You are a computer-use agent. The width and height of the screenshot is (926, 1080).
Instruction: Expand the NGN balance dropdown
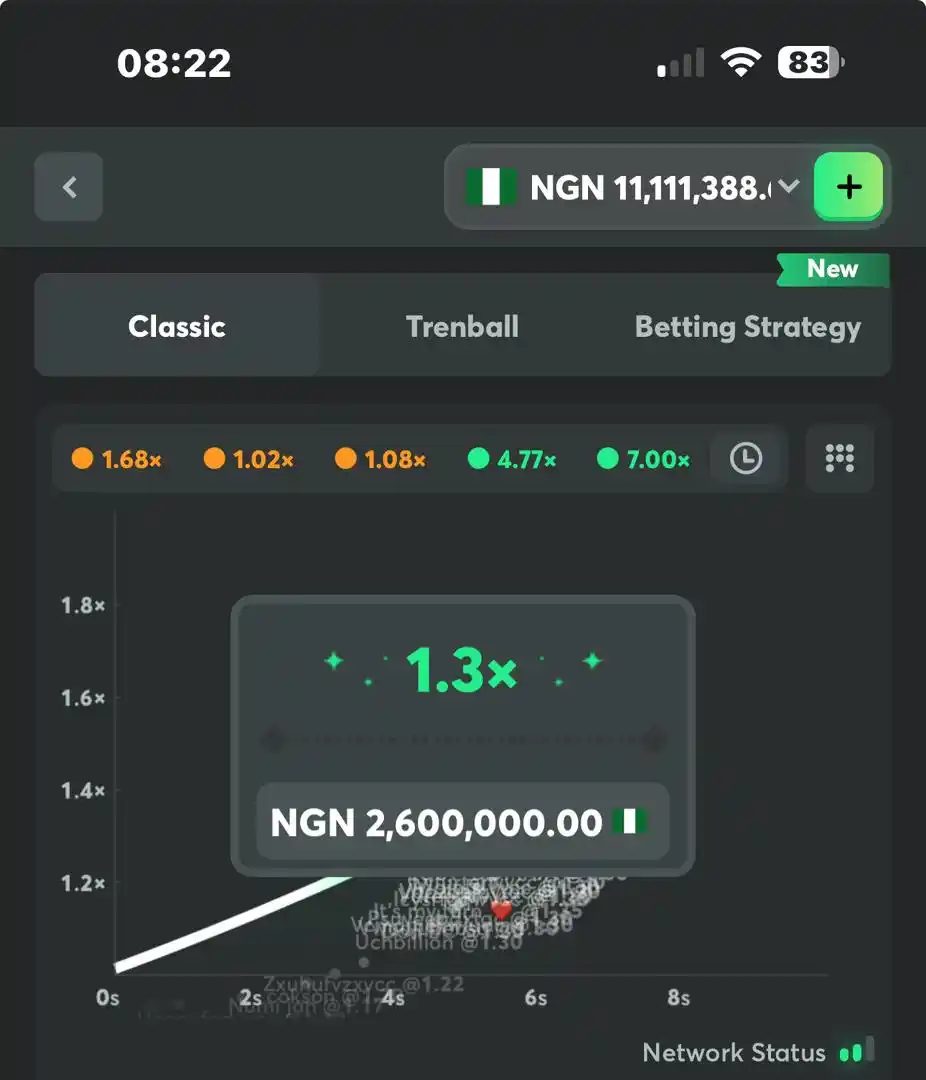(789, 187)
